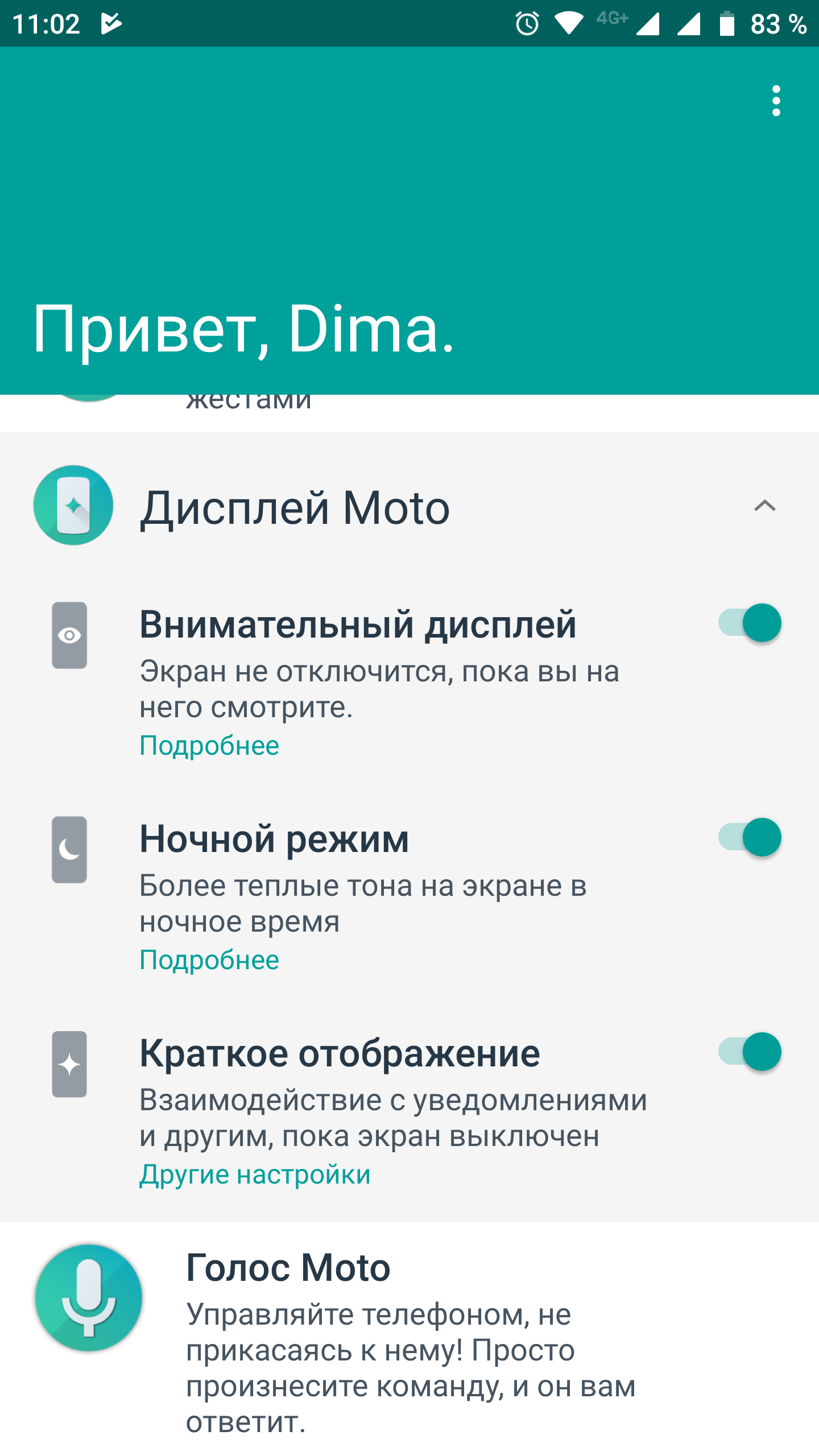Disable the Ночной режим switch
The height and width of the screenshot is (1456, 819).
click(x=749, y=837)
